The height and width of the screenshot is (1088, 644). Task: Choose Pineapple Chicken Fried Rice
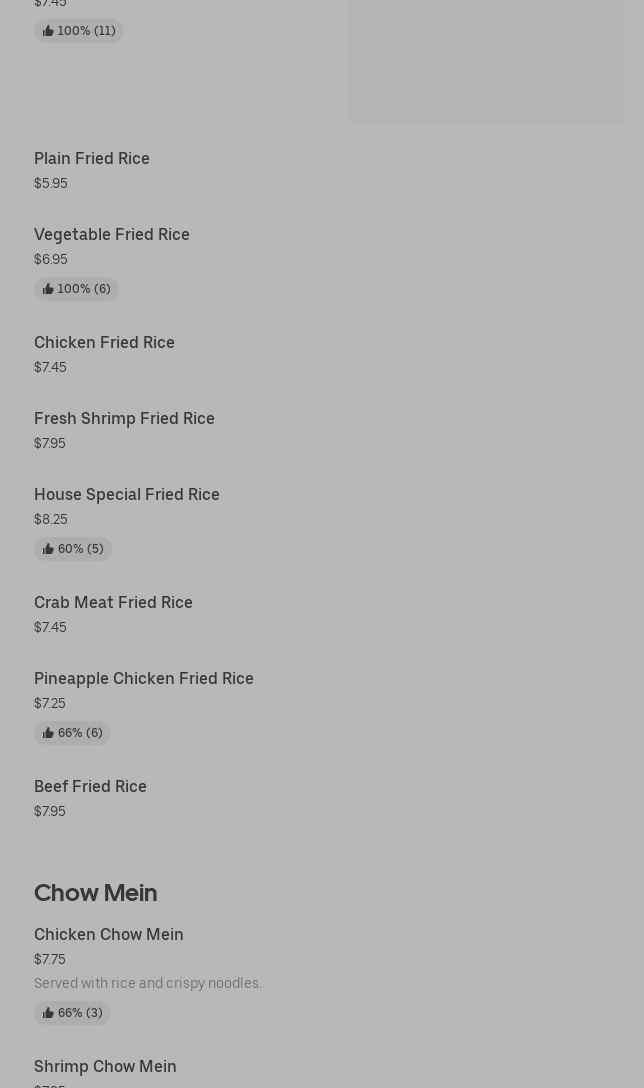144,679
